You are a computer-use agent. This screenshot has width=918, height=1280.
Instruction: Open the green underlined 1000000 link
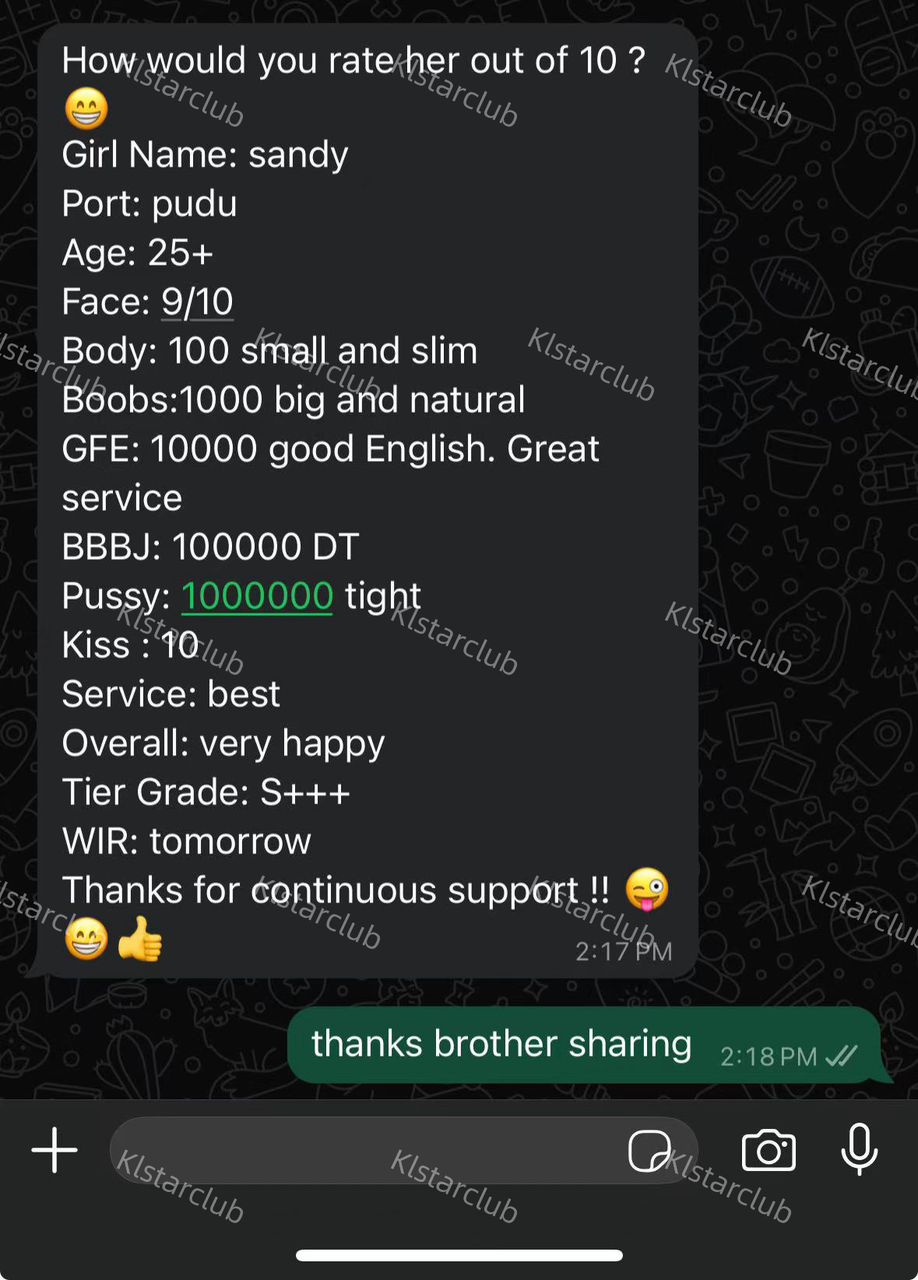(x=257, y=596)
